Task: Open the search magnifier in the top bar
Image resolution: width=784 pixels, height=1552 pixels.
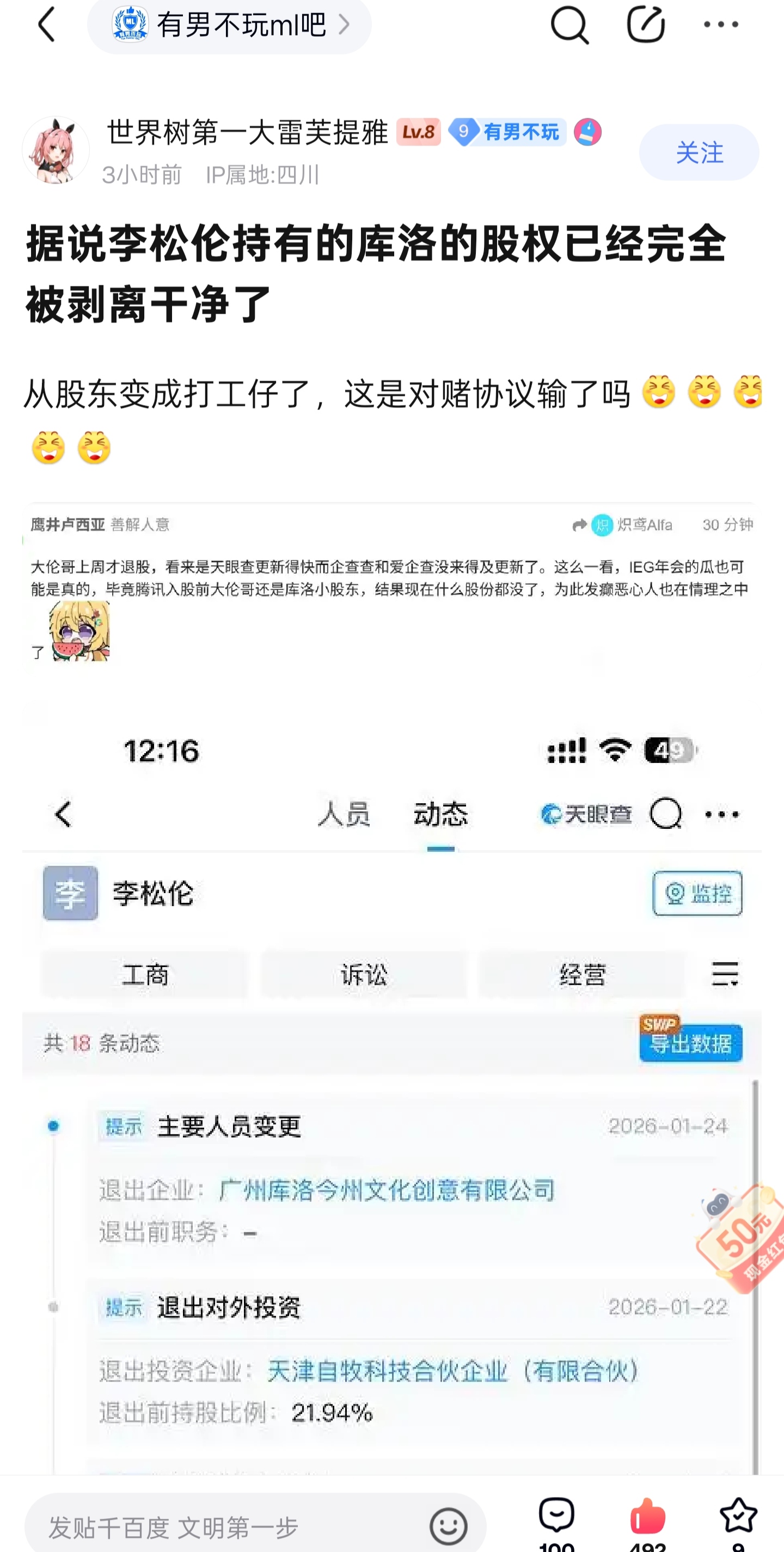Action: tap(569, 25)
